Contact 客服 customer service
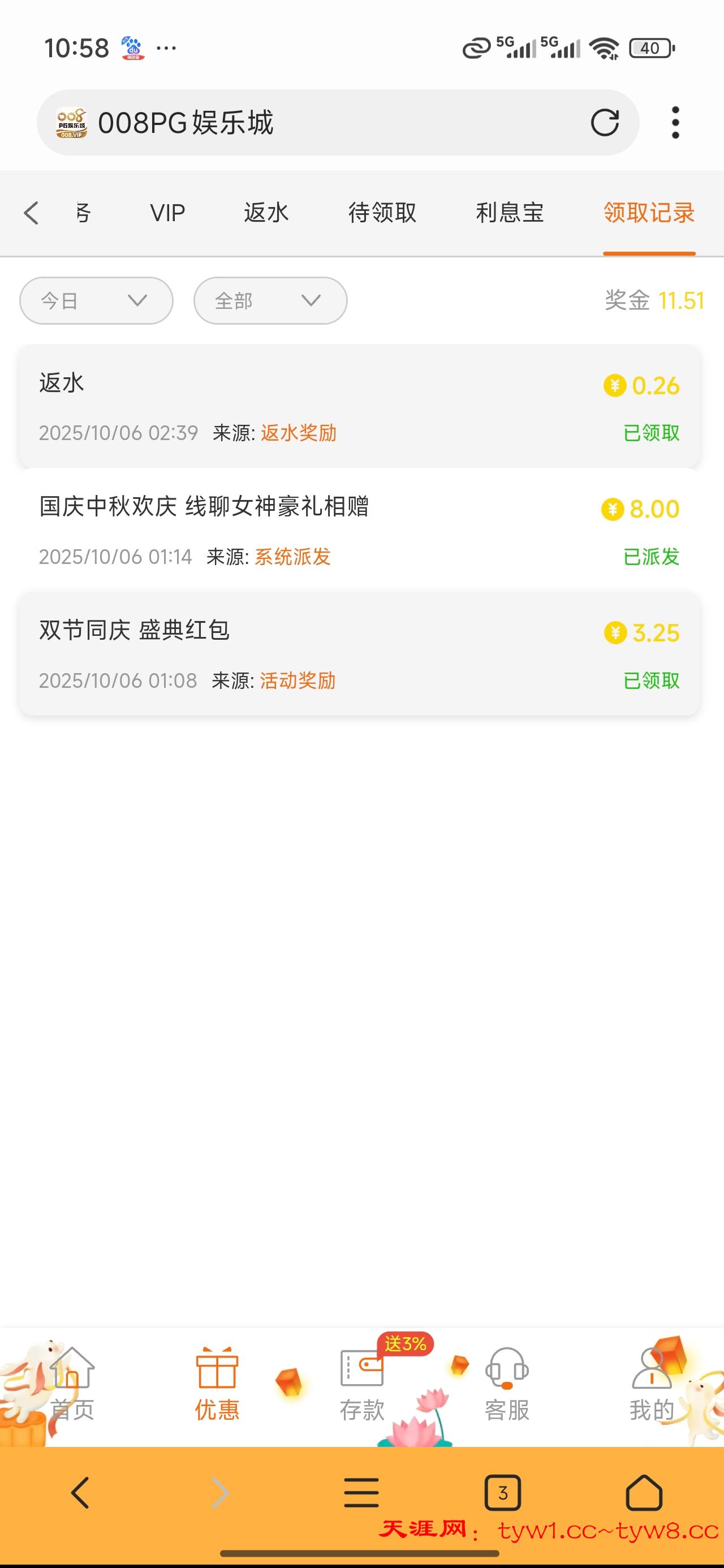 [x=507, y=1385]
